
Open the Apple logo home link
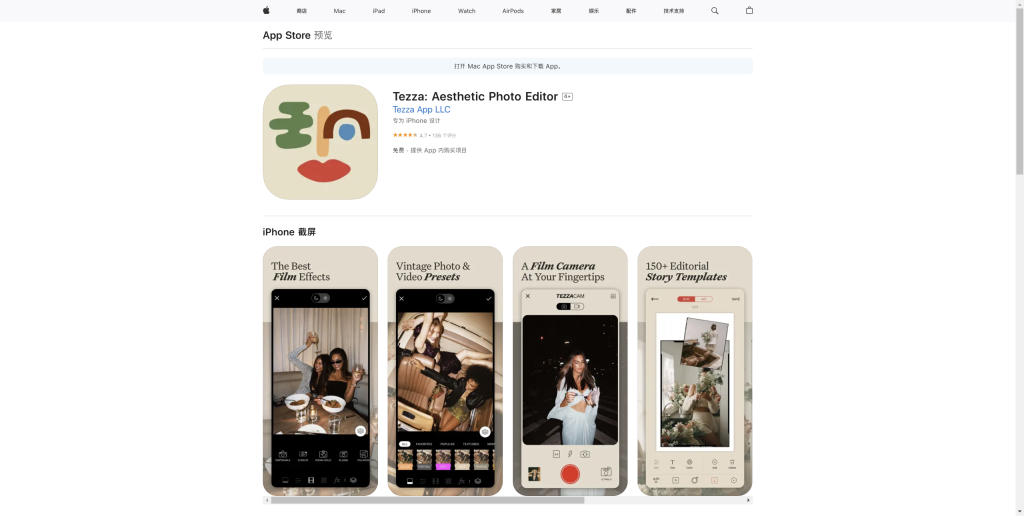pos(267,10)
